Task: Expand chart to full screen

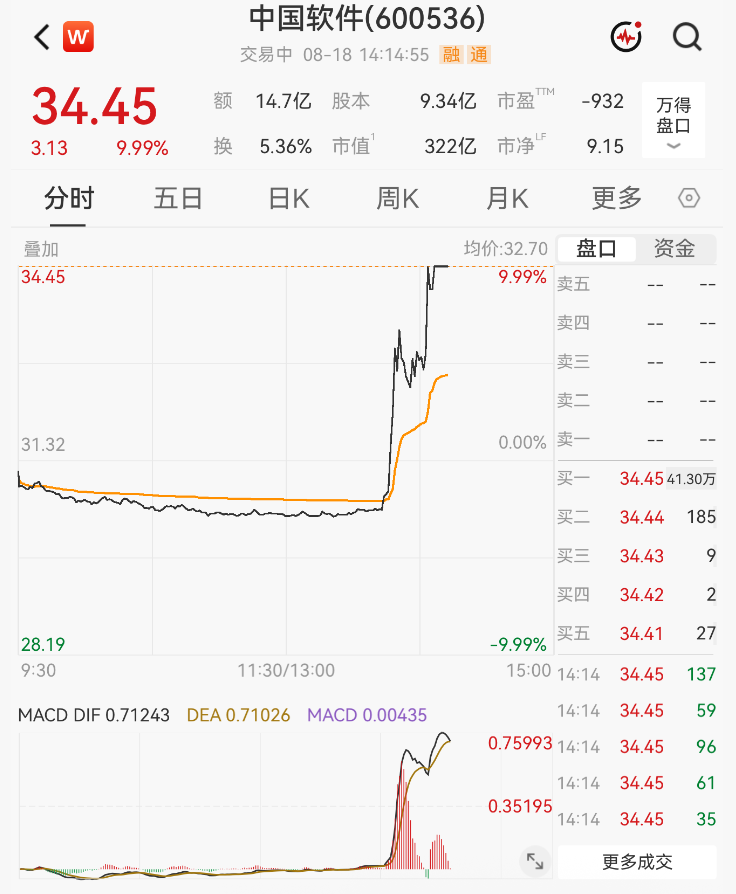Action: coord(535,861)
